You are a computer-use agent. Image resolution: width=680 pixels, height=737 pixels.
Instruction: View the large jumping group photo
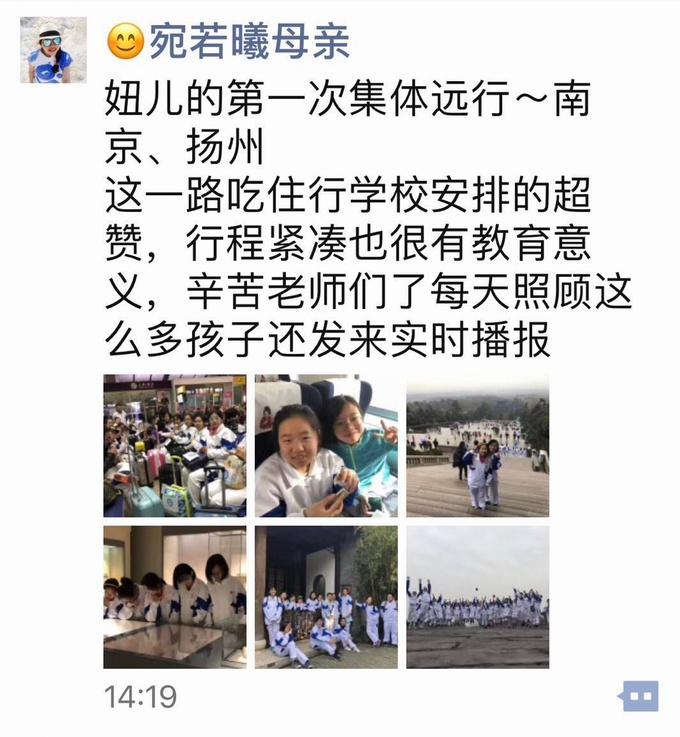click(477, 597)
